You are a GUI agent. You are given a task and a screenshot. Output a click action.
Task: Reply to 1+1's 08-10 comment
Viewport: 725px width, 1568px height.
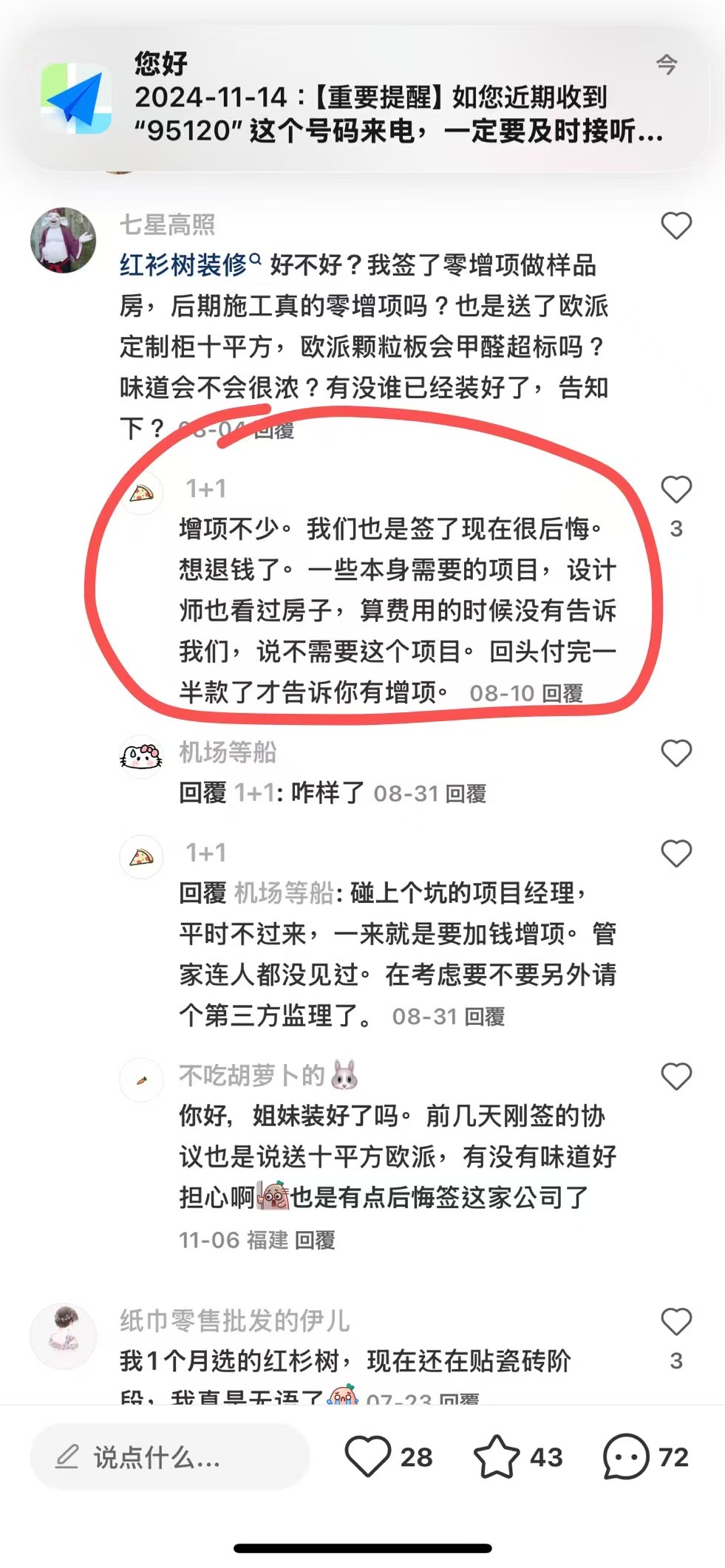pos(562,693)
